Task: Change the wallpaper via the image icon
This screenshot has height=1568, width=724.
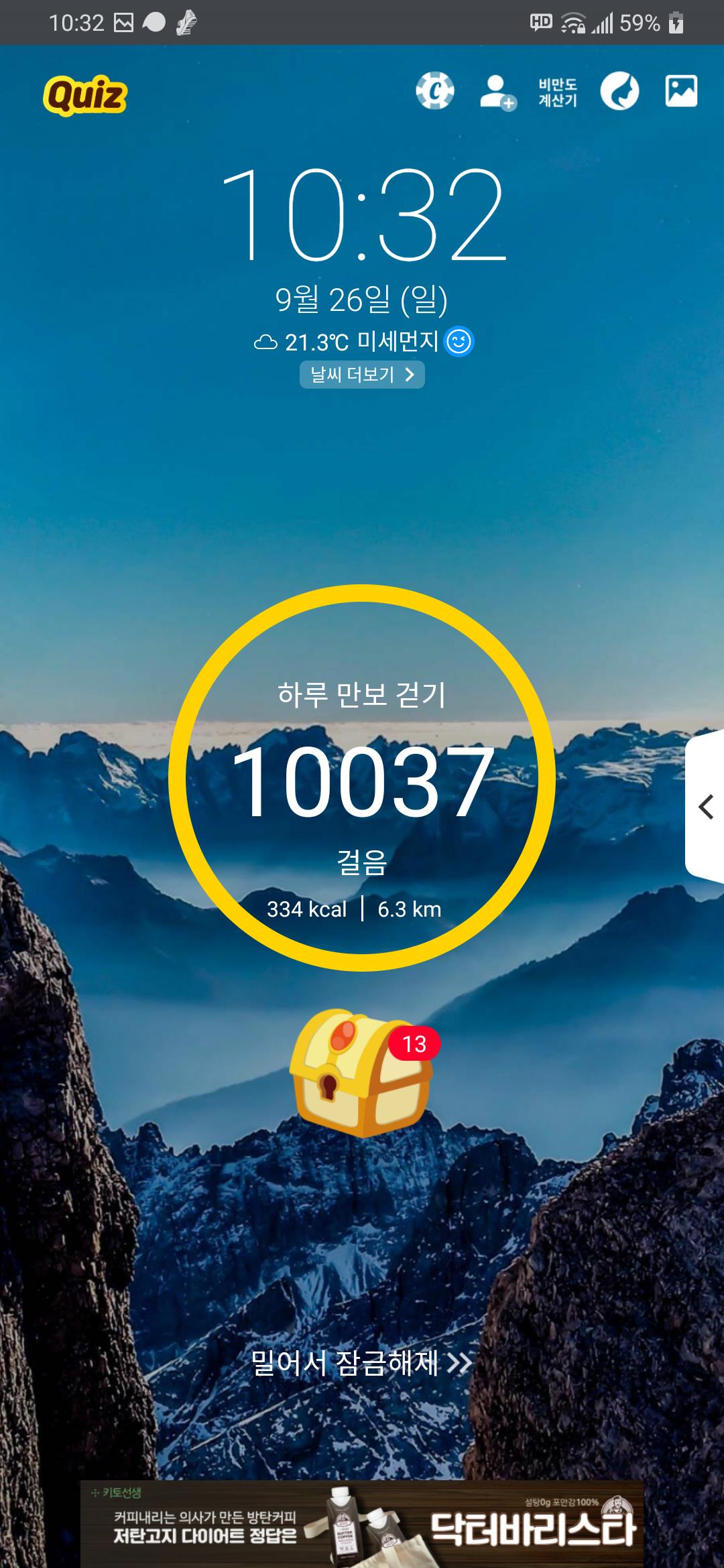Action: pos(681,91)
